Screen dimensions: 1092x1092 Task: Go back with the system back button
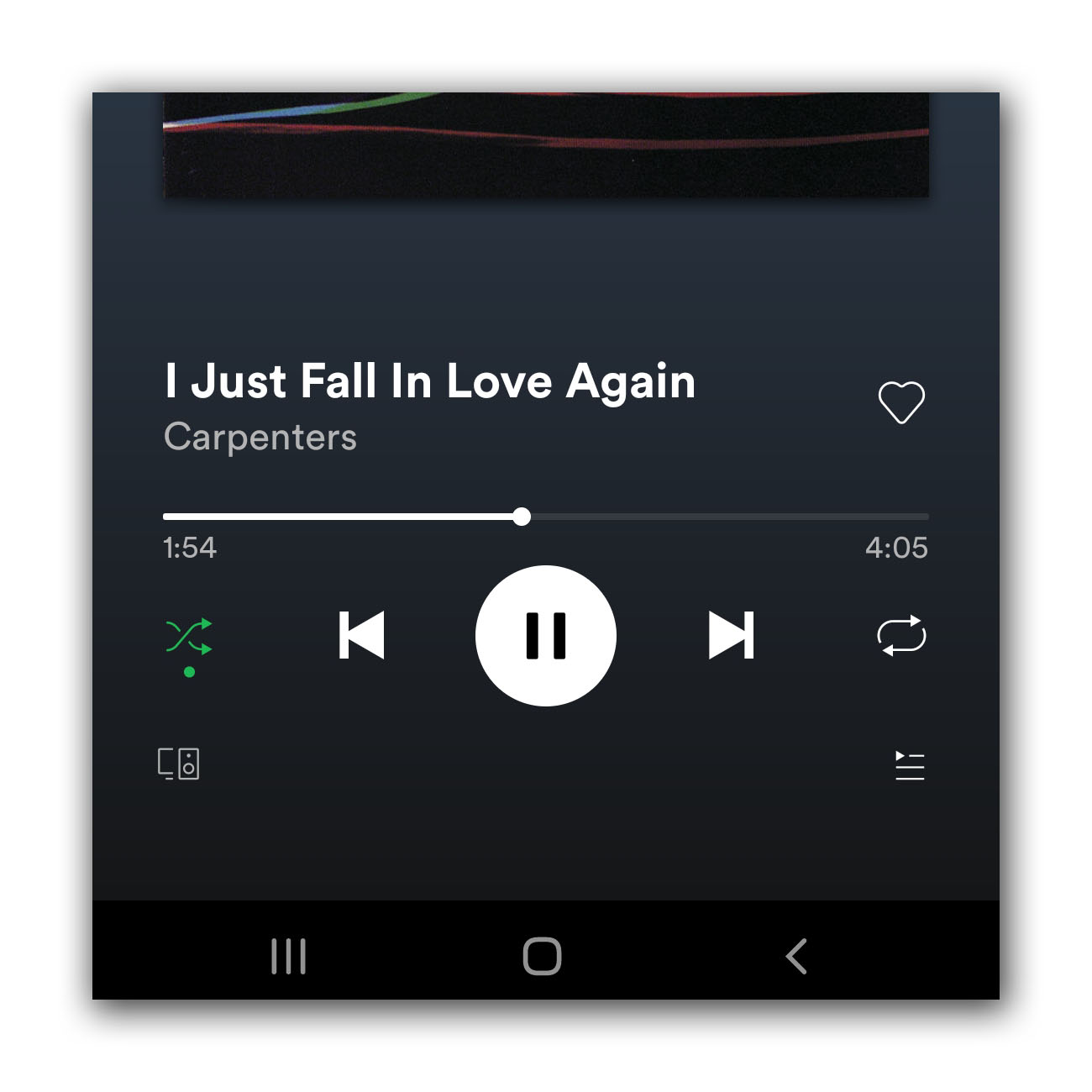pos(796,956)
